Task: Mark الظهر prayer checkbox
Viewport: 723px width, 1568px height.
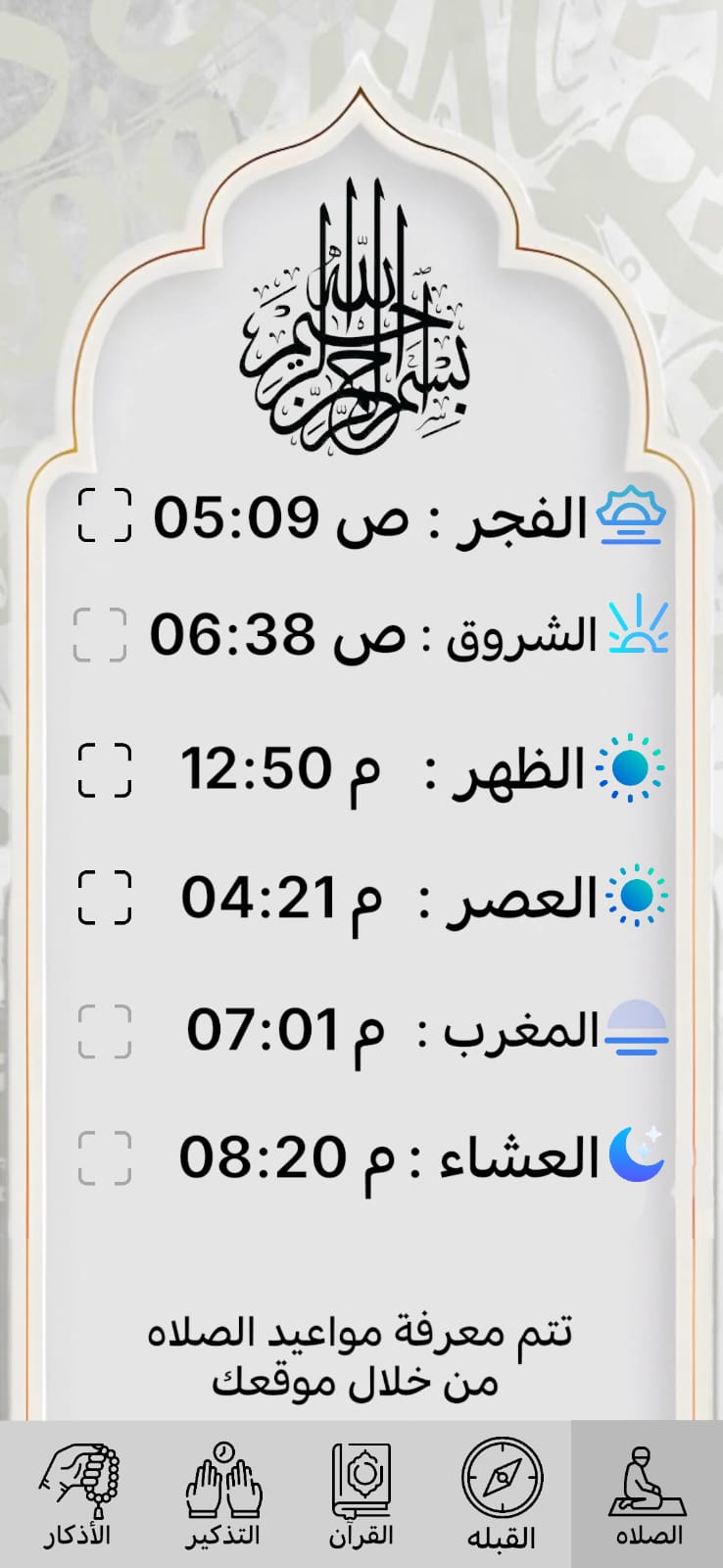Action: coord(104,768)
